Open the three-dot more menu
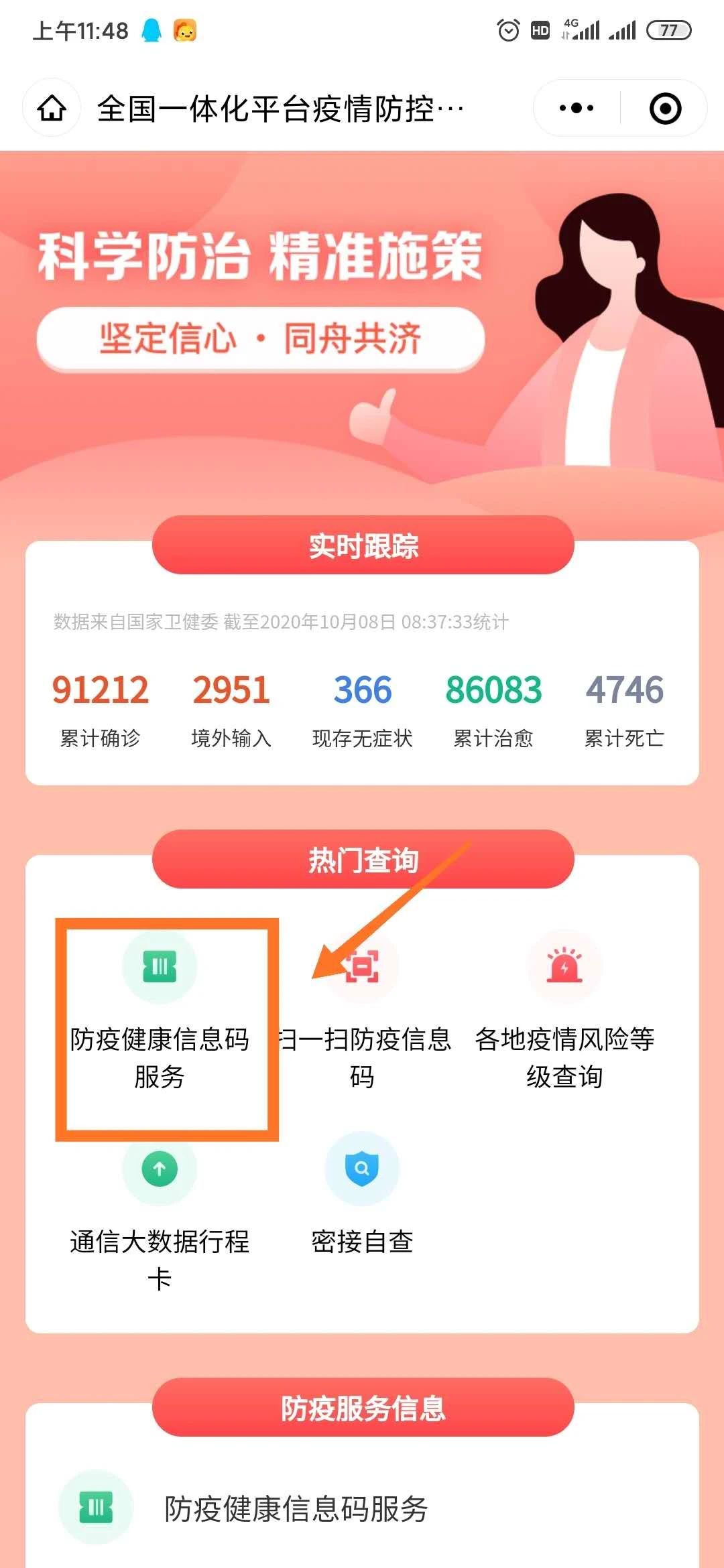This screenshot has width=724, height=1568. point(577,109)
